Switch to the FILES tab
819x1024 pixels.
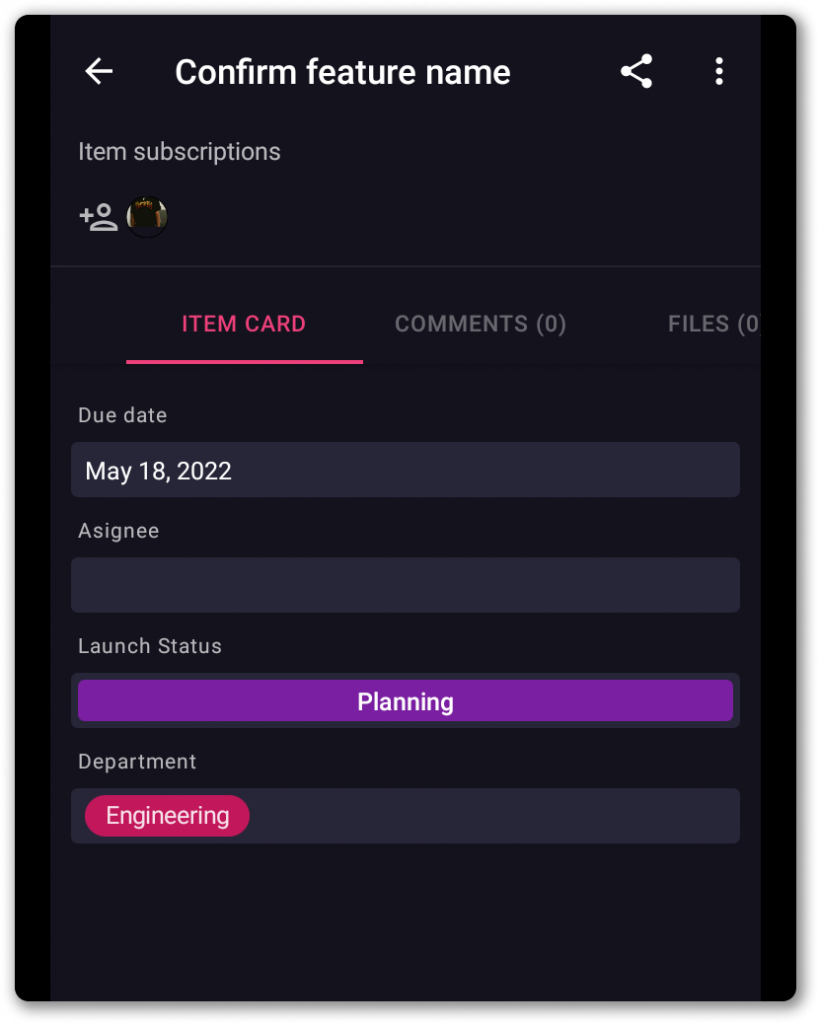pos(712,323)
